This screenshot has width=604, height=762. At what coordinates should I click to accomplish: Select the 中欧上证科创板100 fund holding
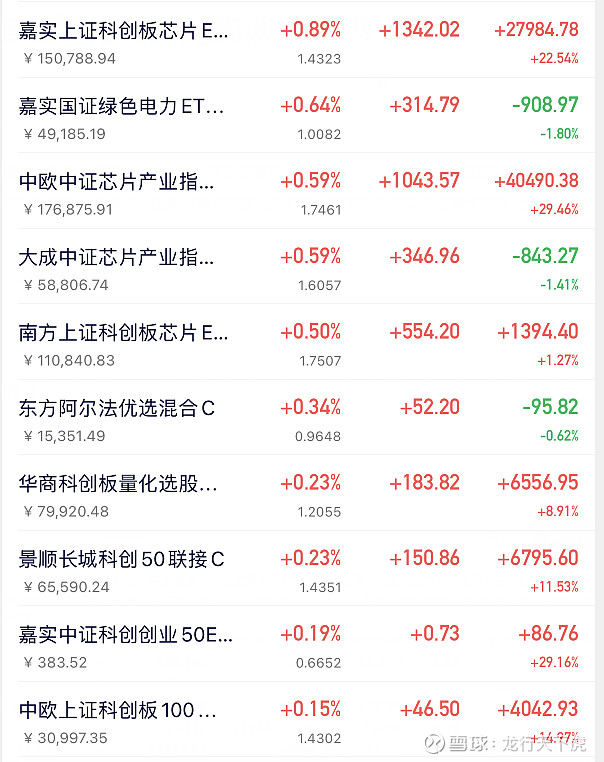(118, 711)
